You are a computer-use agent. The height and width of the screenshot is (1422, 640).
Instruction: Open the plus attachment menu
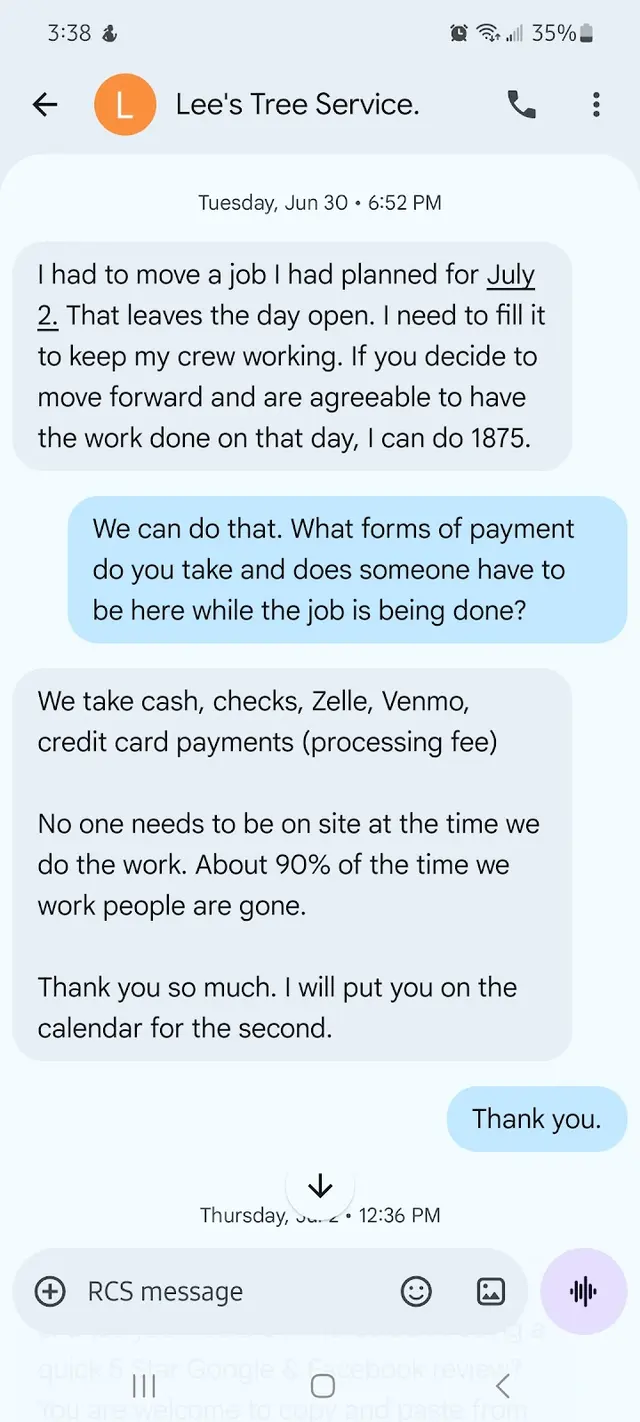(50, 1291)
